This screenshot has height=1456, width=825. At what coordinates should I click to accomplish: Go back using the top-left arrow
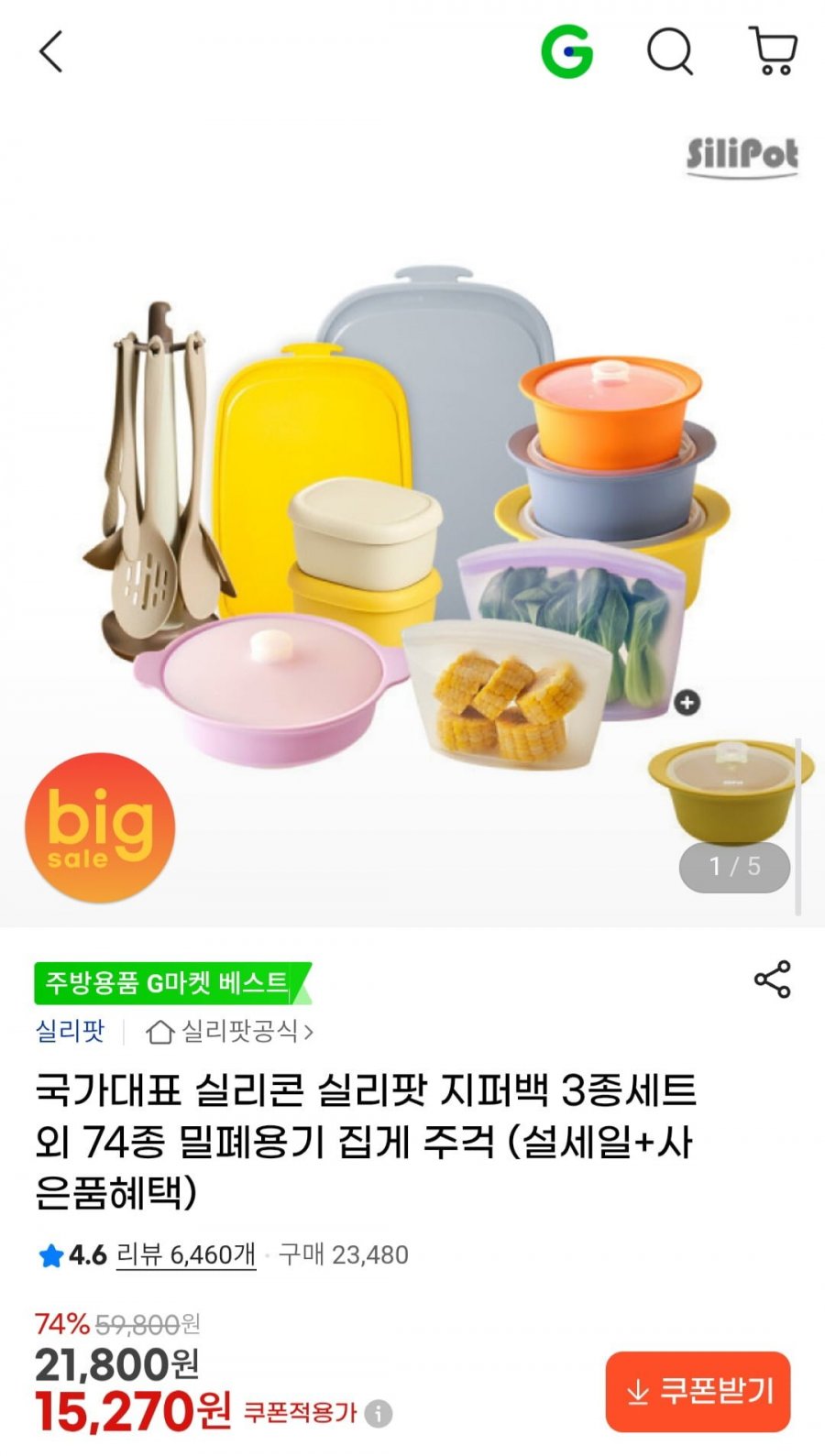(x=51, y=51)
